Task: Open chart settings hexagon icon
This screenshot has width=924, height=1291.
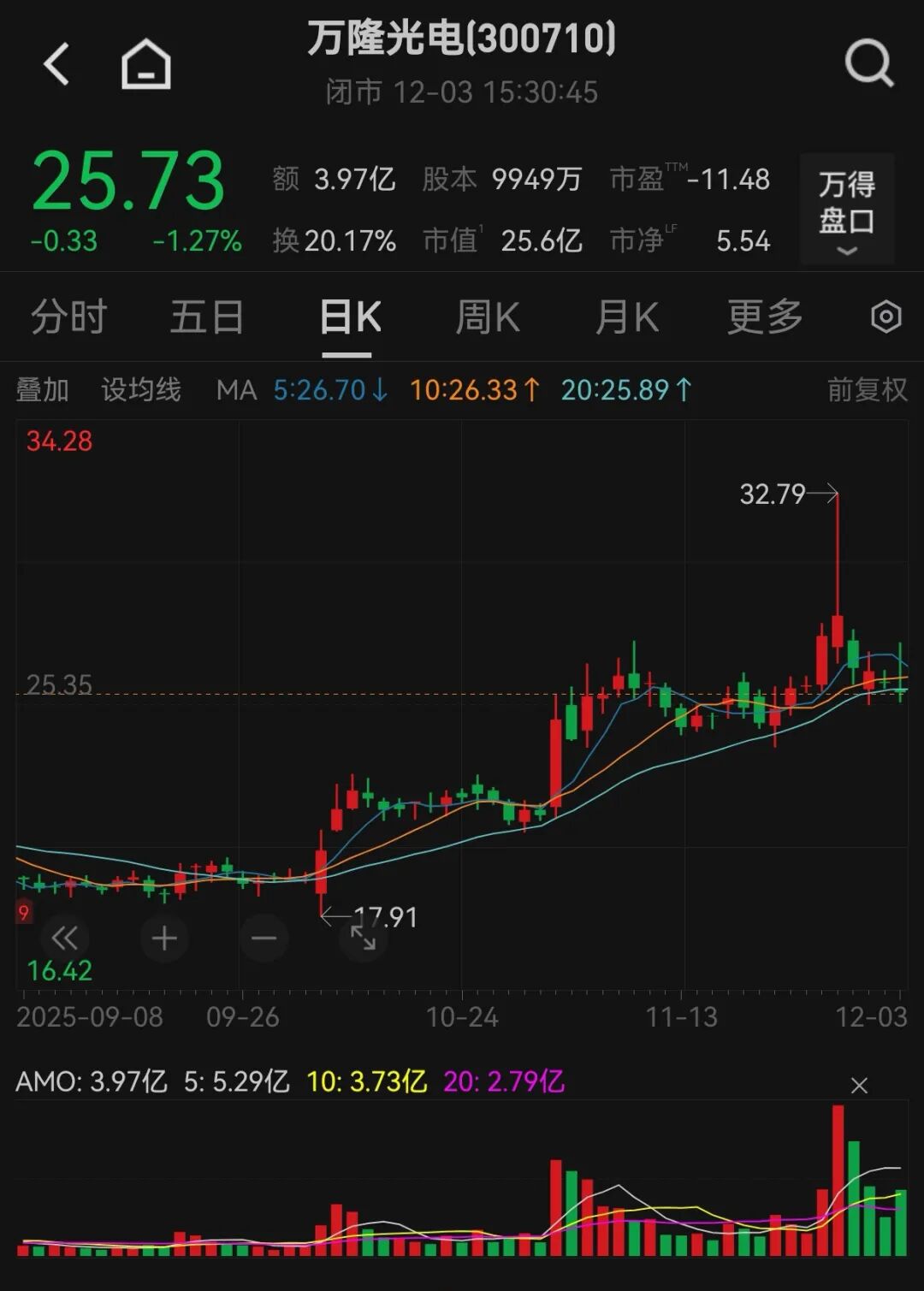Action: [885, 317]
